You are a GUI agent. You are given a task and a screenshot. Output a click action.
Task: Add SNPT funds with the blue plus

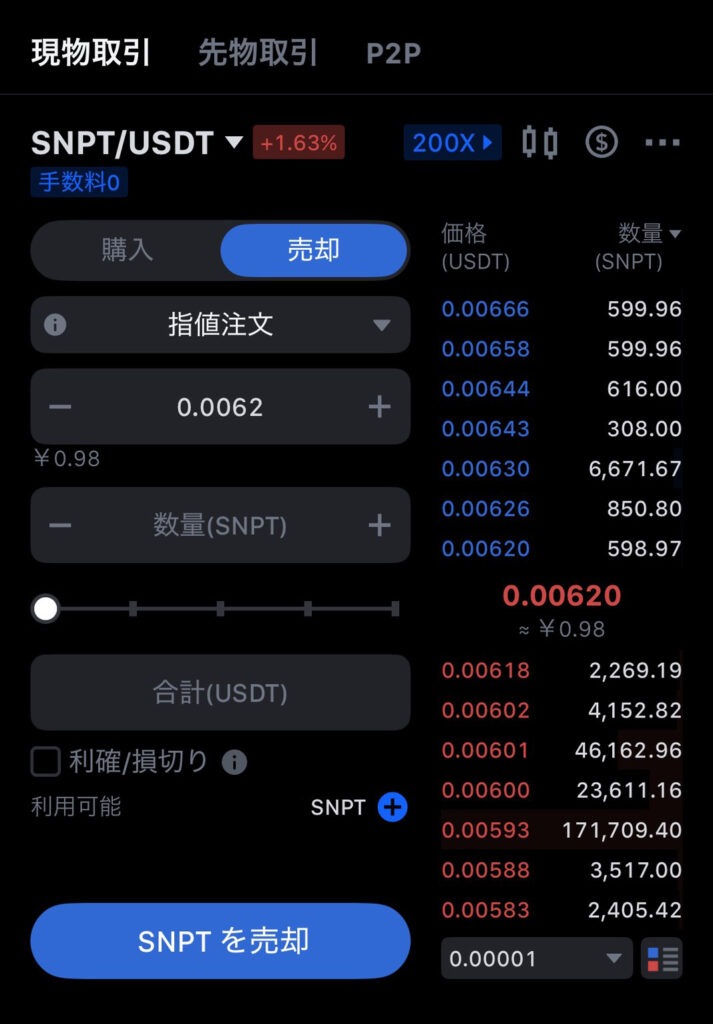coord(392,807)
